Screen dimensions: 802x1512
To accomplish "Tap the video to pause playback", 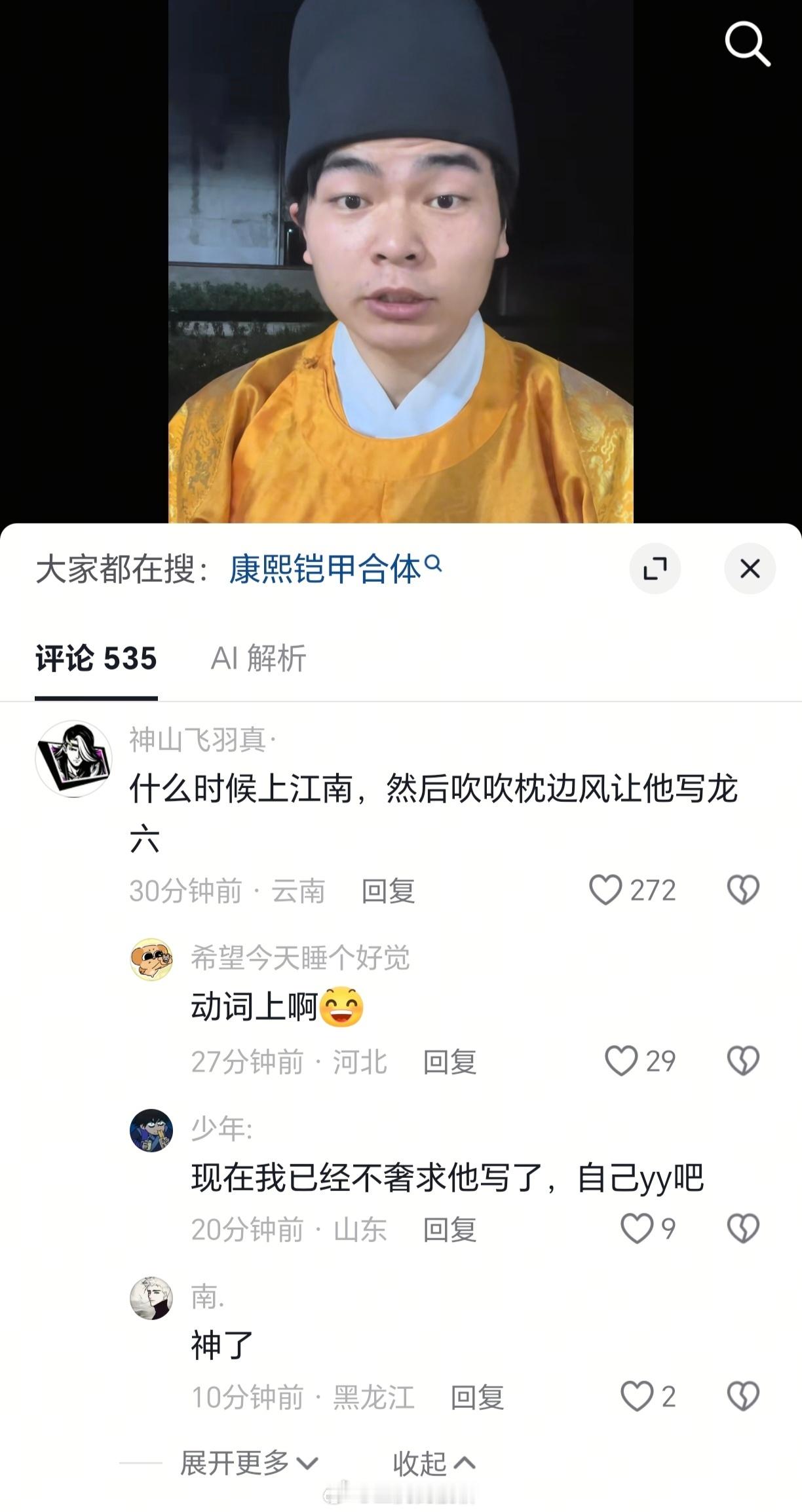I will tap(400, 262).
